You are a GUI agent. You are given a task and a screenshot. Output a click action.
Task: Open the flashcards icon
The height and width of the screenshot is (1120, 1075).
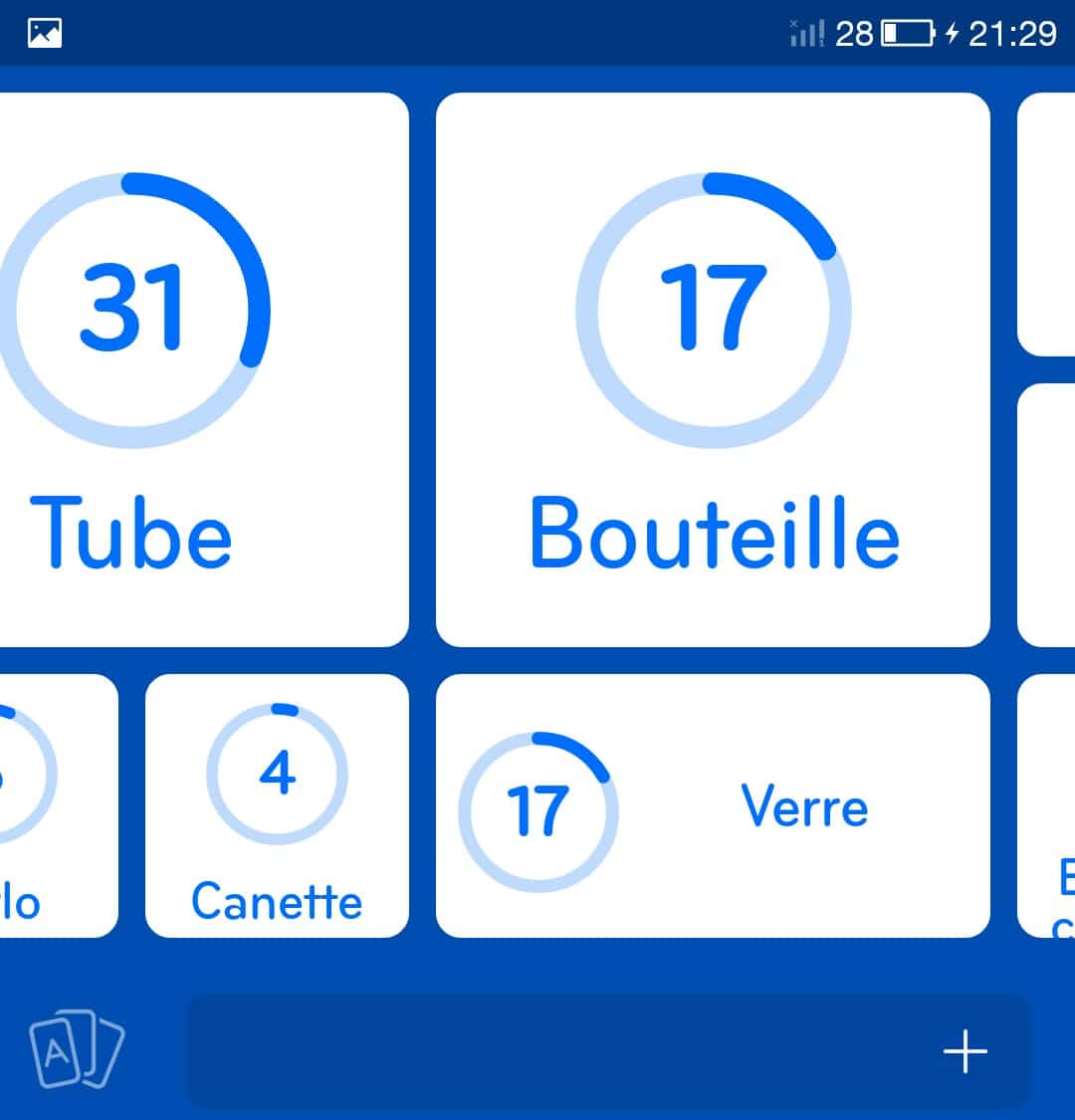coord(76,1049)
